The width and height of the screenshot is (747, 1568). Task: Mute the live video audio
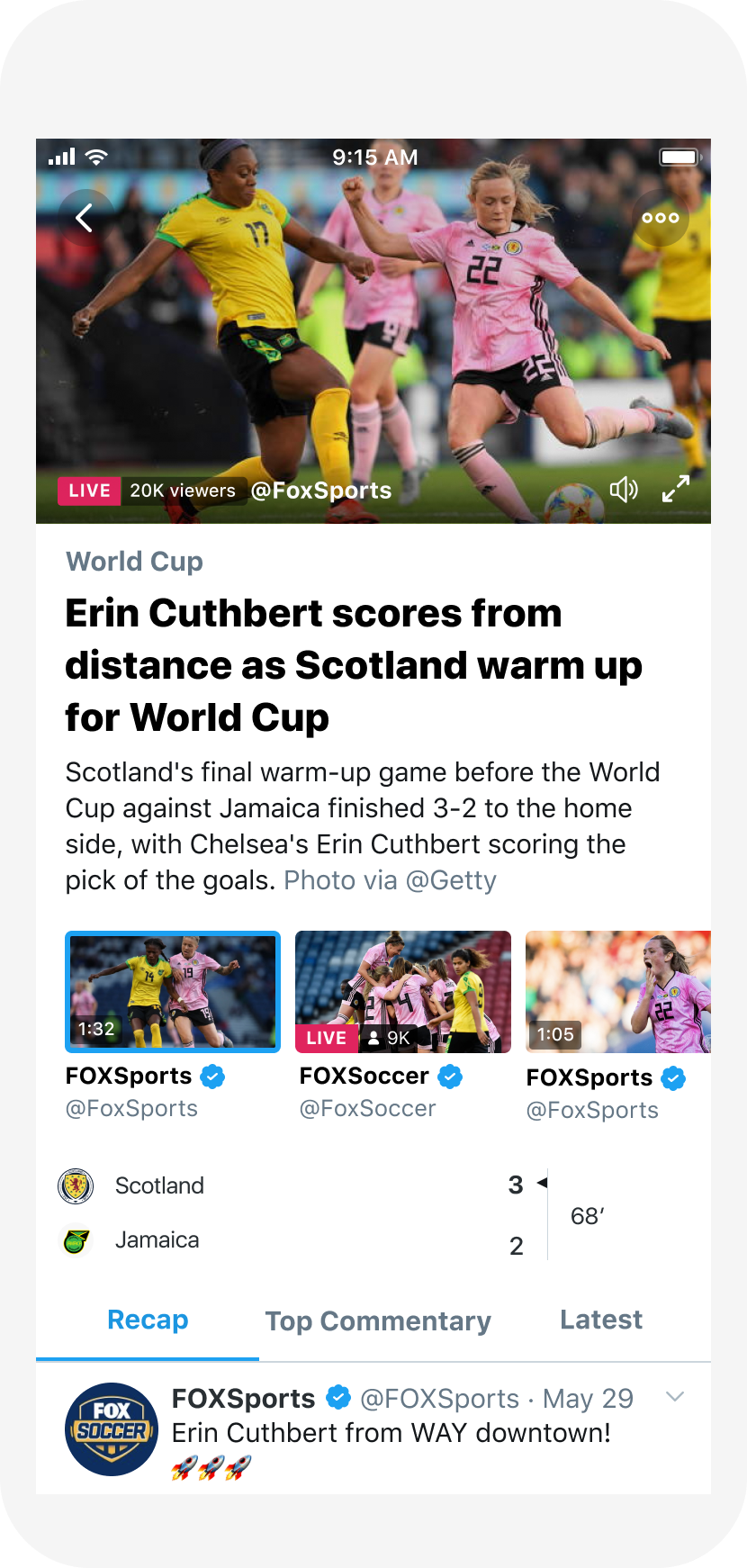[x=623, y=490]
